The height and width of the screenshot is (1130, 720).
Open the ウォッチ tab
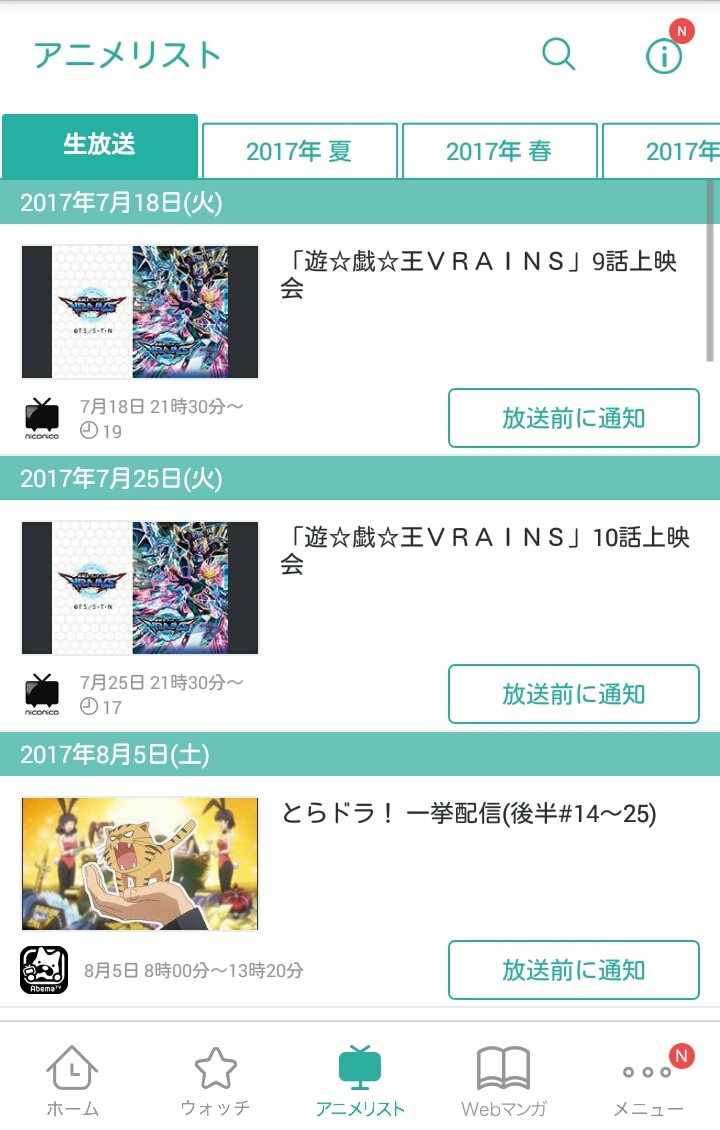215,1080
